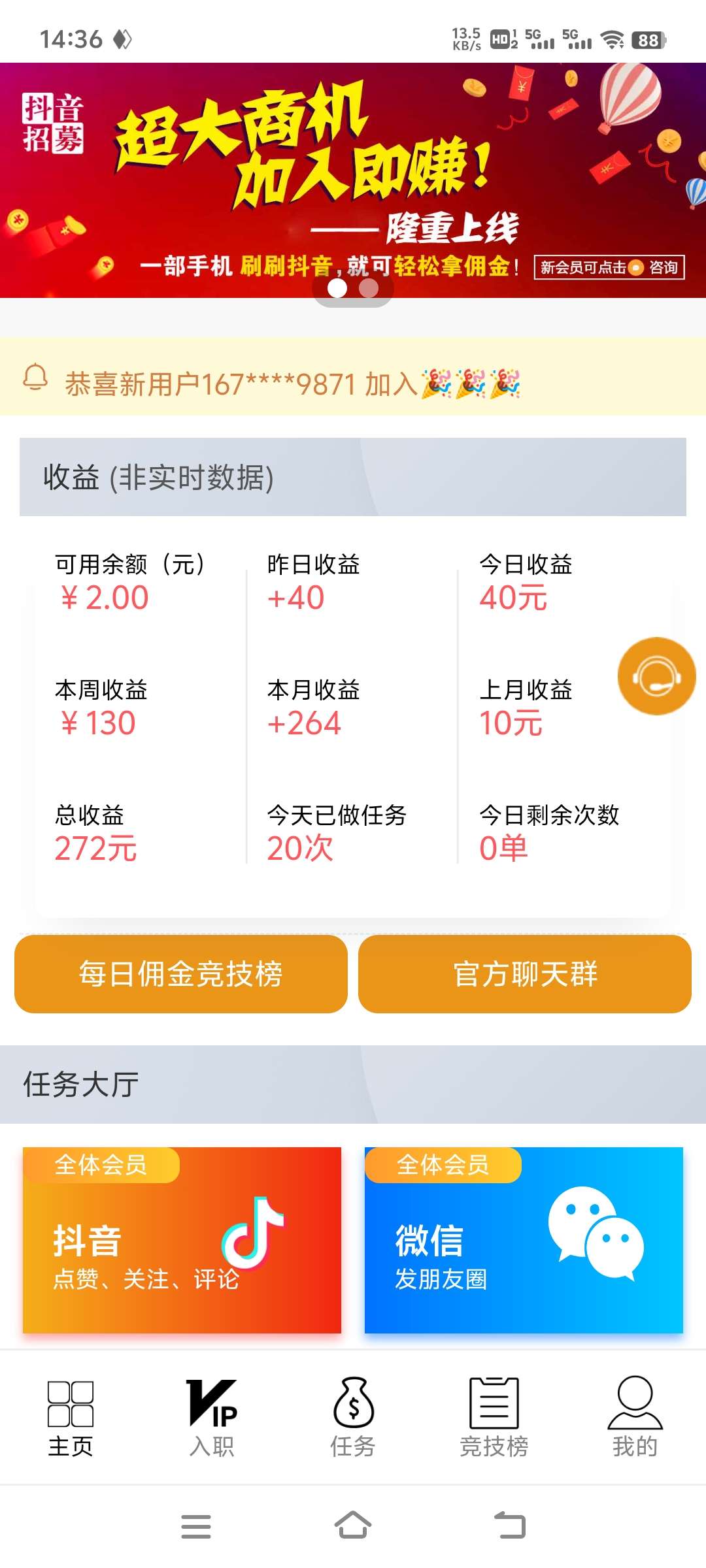Switch to the 我的 tab
This screenshot has width=706, height=1568.
coord(635,1418)
